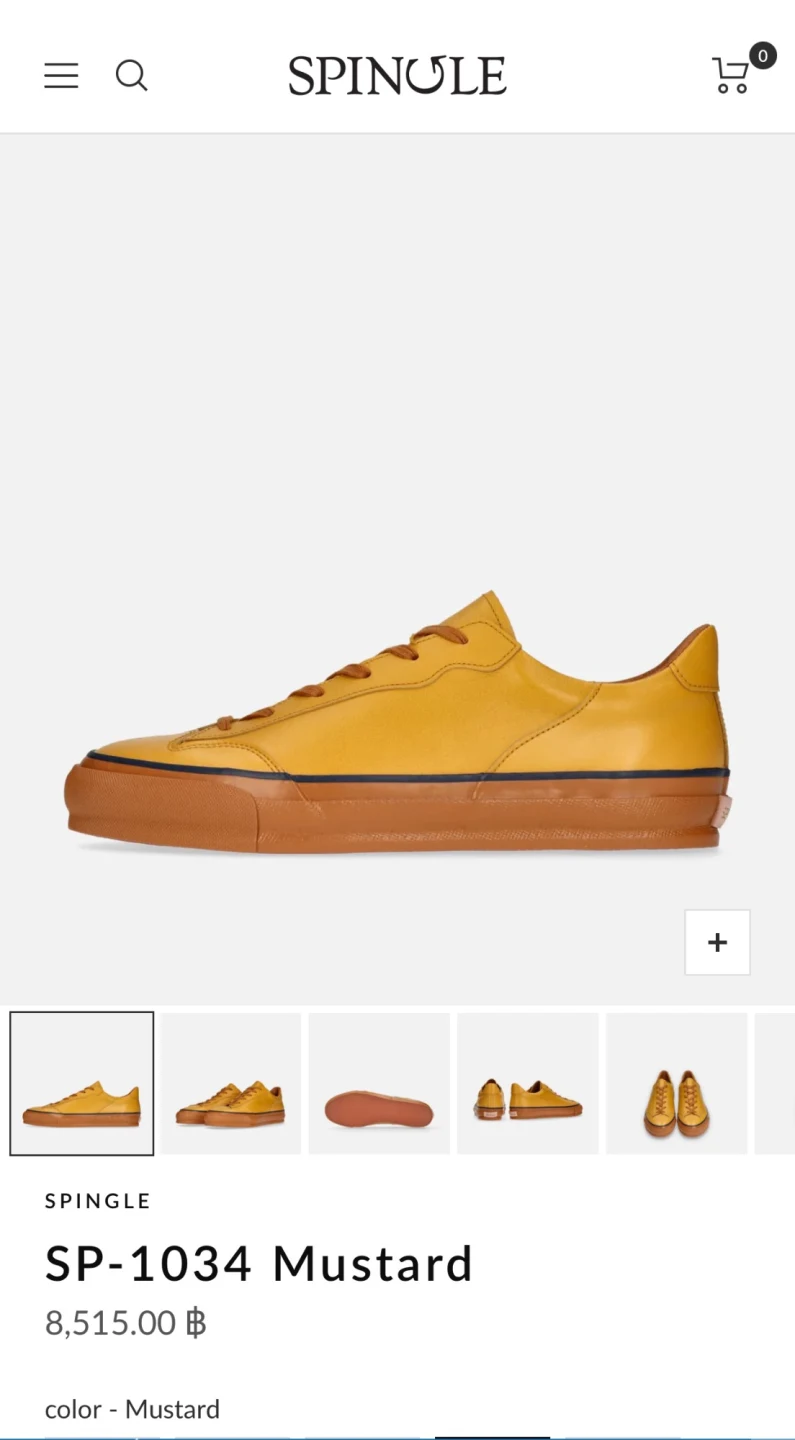View the thumbnail showing the pair of shoes angled
The image size is (795, 1440).
[x=231, y=1084]
